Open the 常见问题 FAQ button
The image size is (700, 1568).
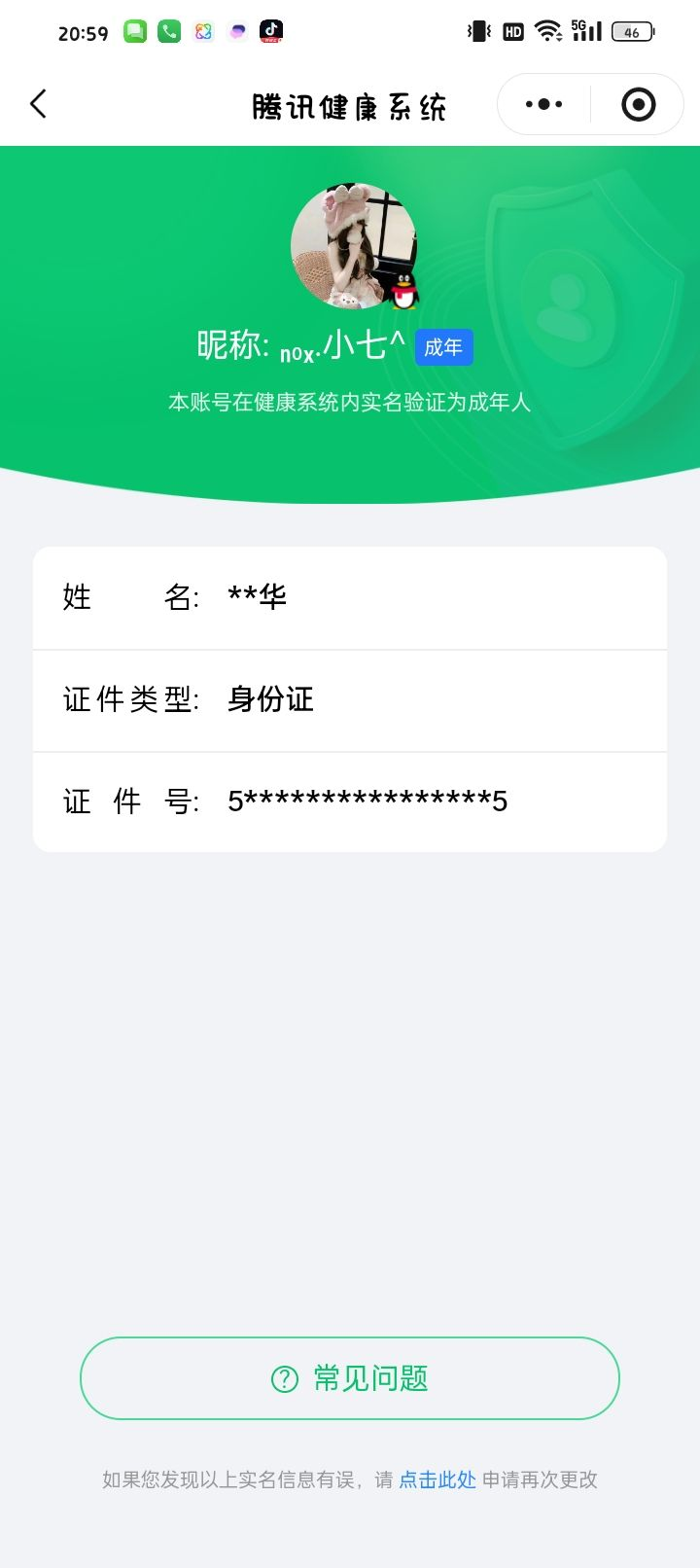(x=350, y=1378)
